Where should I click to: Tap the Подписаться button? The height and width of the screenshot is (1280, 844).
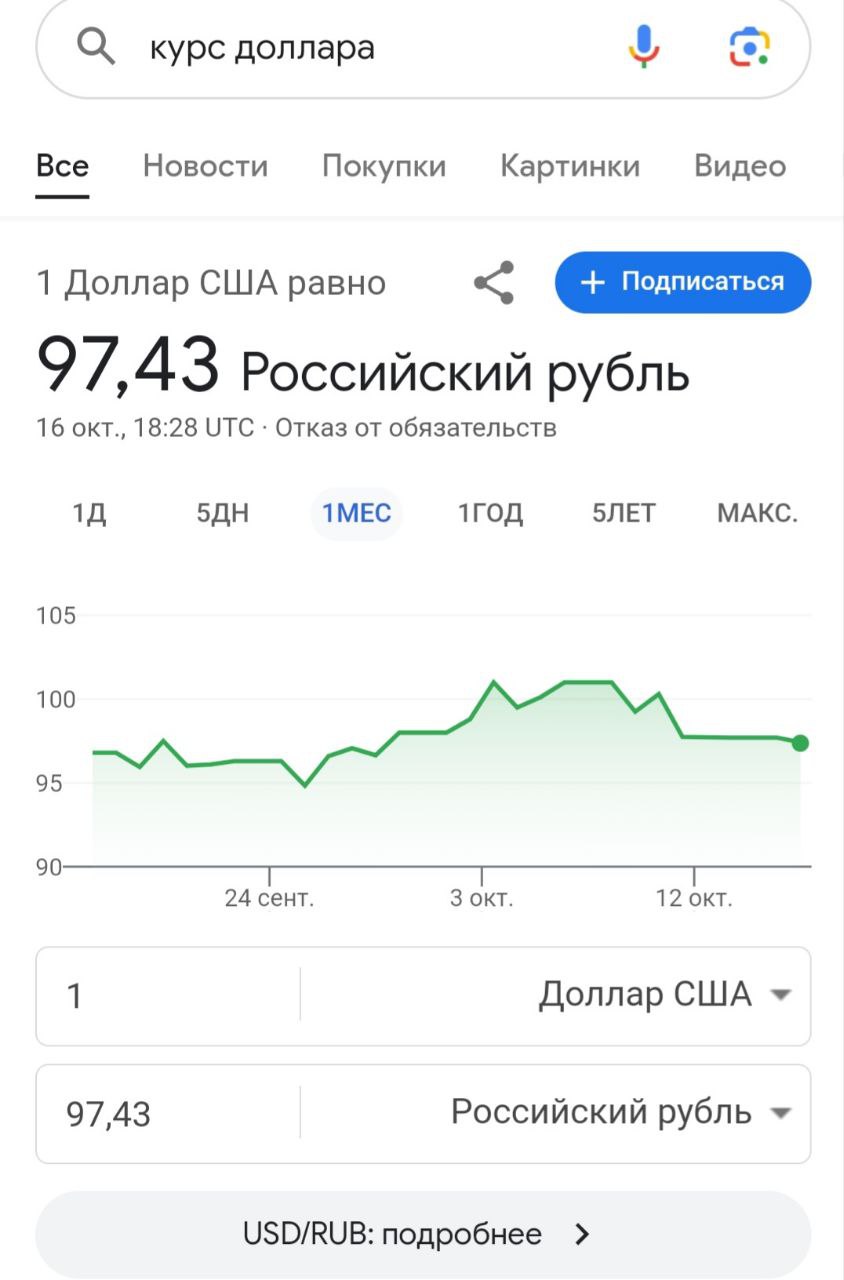pos(683,282)
